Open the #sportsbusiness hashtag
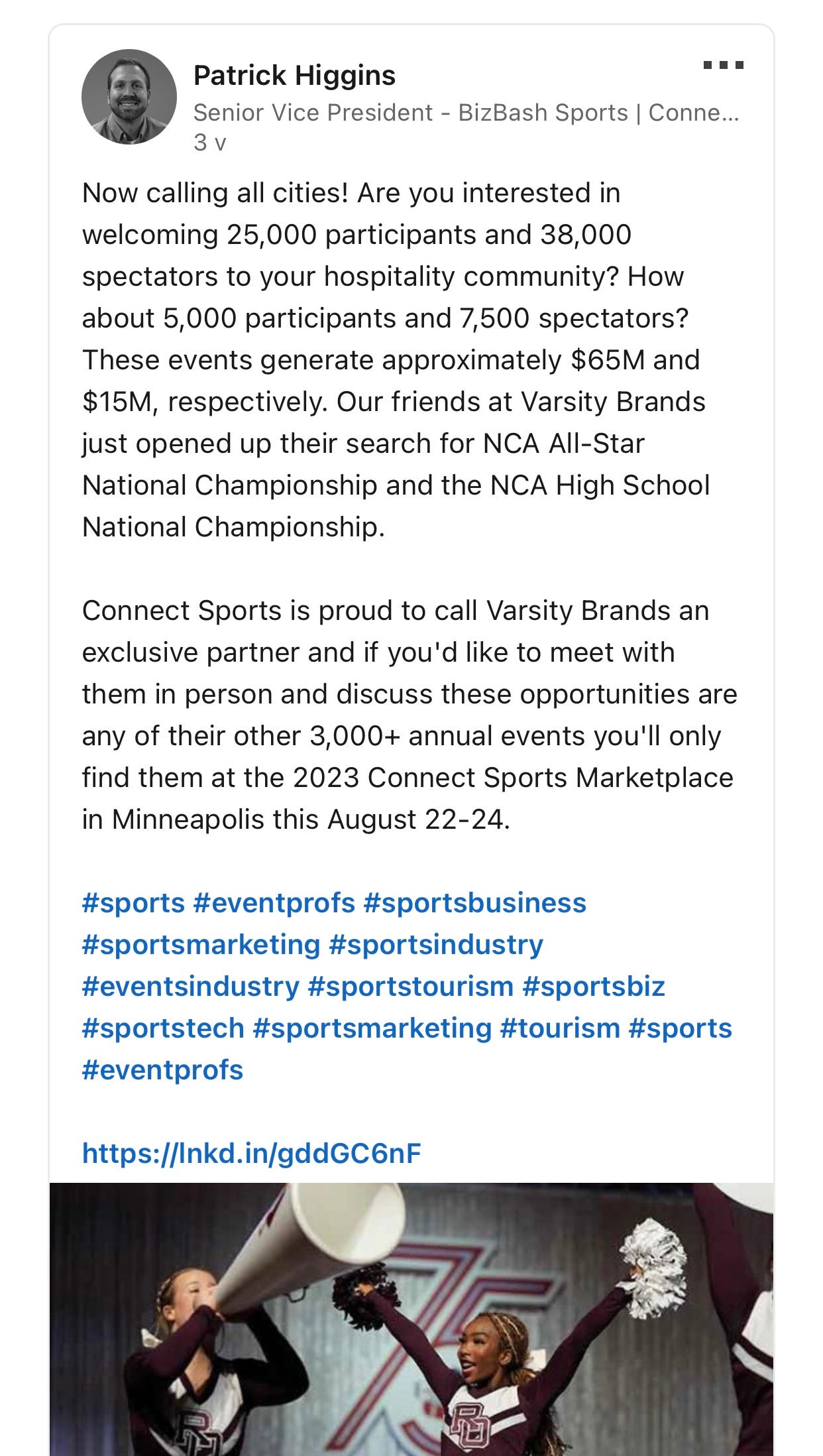The width and height of the screenshot is (823, 1456). tap(474, 902)
